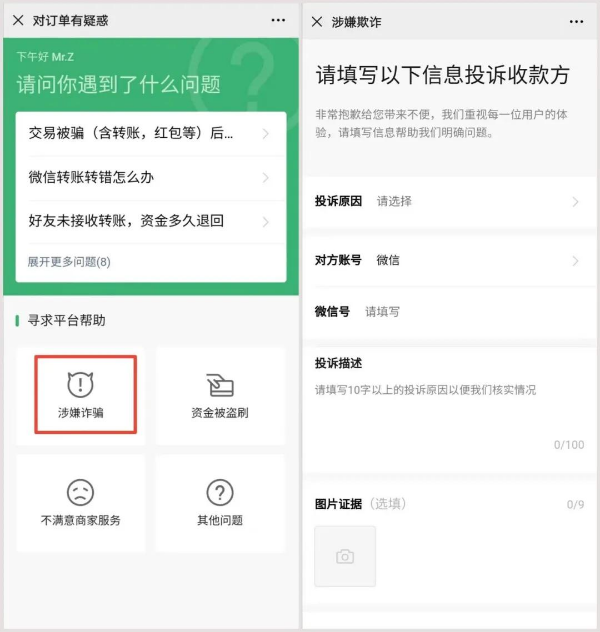Image resolution: width=600 pixels, height=632 pixels.
Task: Tap the 微信号 input field
Action: point(460,312)
